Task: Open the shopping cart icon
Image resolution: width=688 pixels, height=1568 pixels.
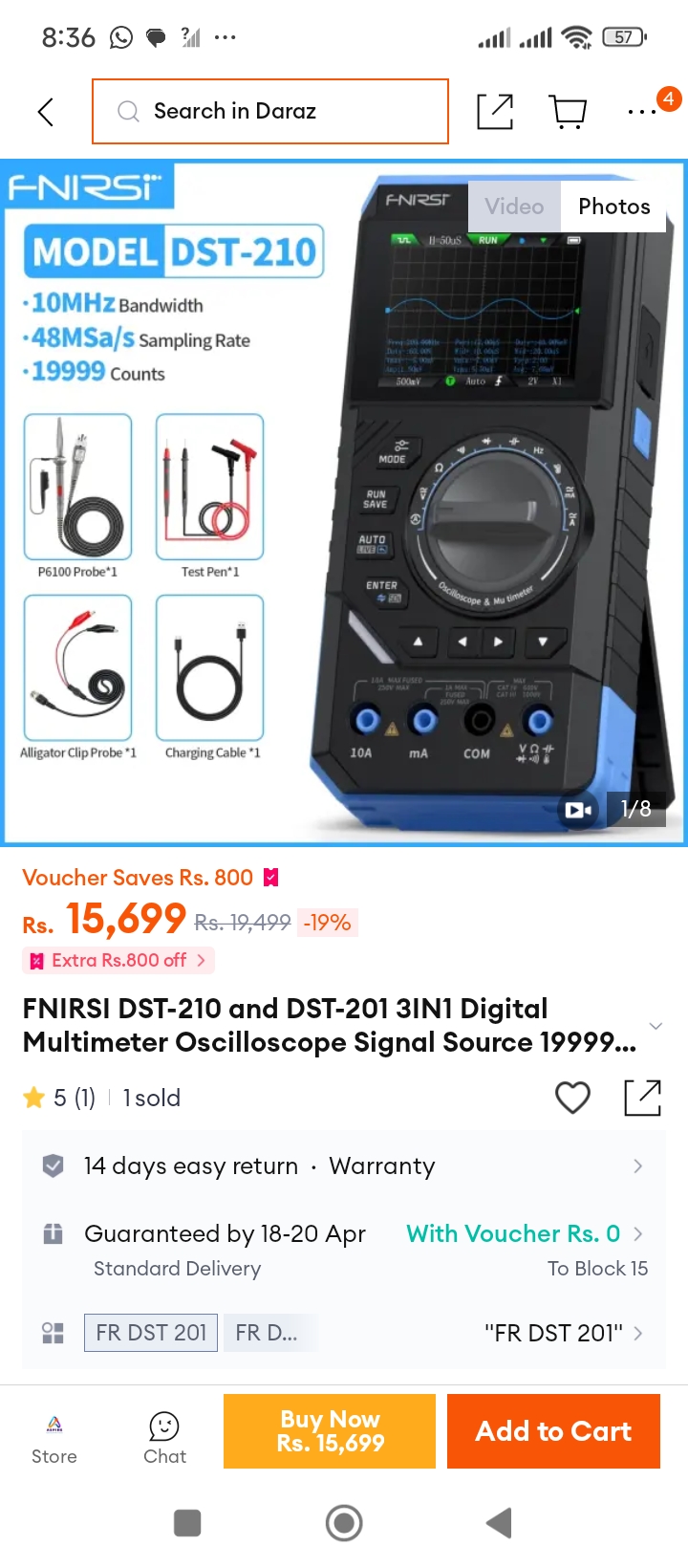Action: pyautogui.click(x=570, y=112)
